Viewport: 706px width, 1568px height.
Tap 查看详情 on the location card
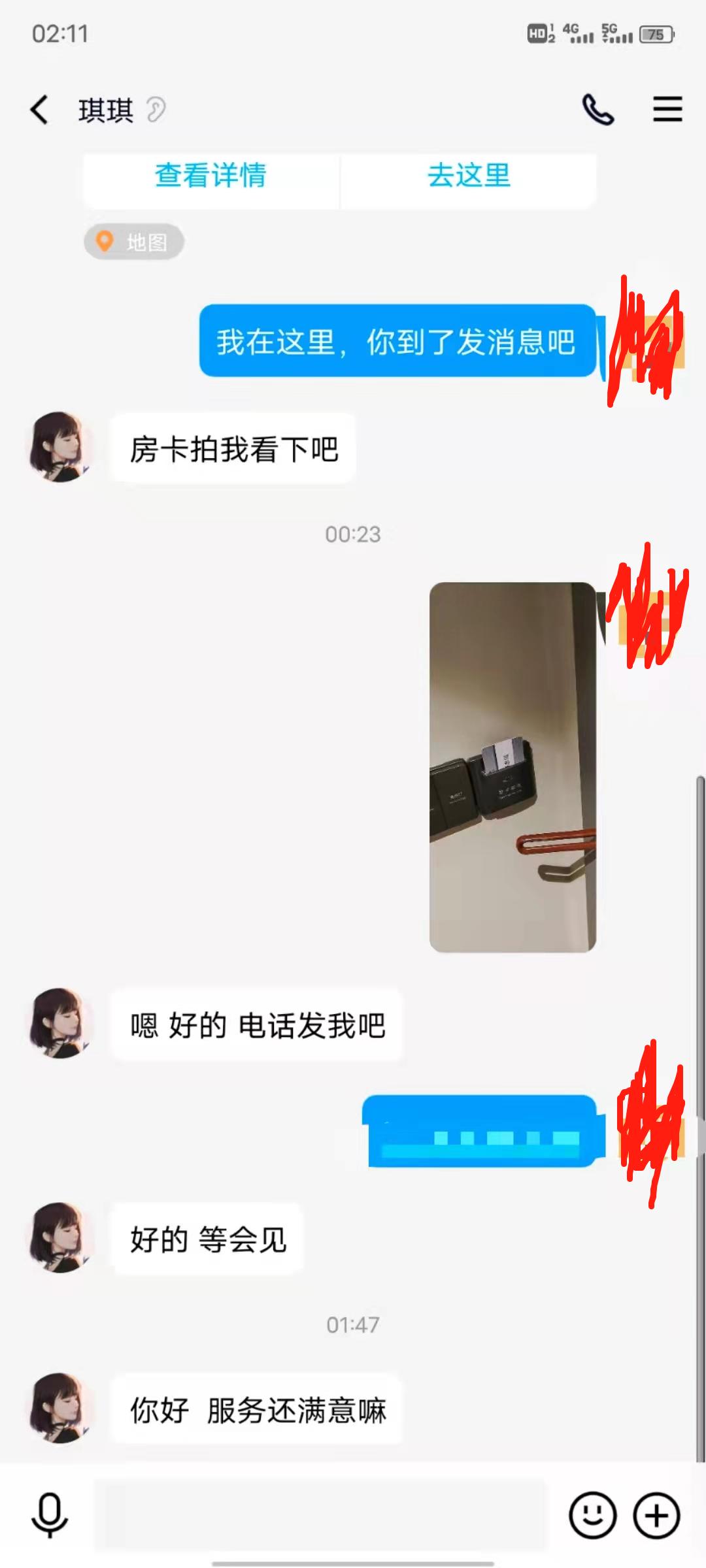pos(210,176)
